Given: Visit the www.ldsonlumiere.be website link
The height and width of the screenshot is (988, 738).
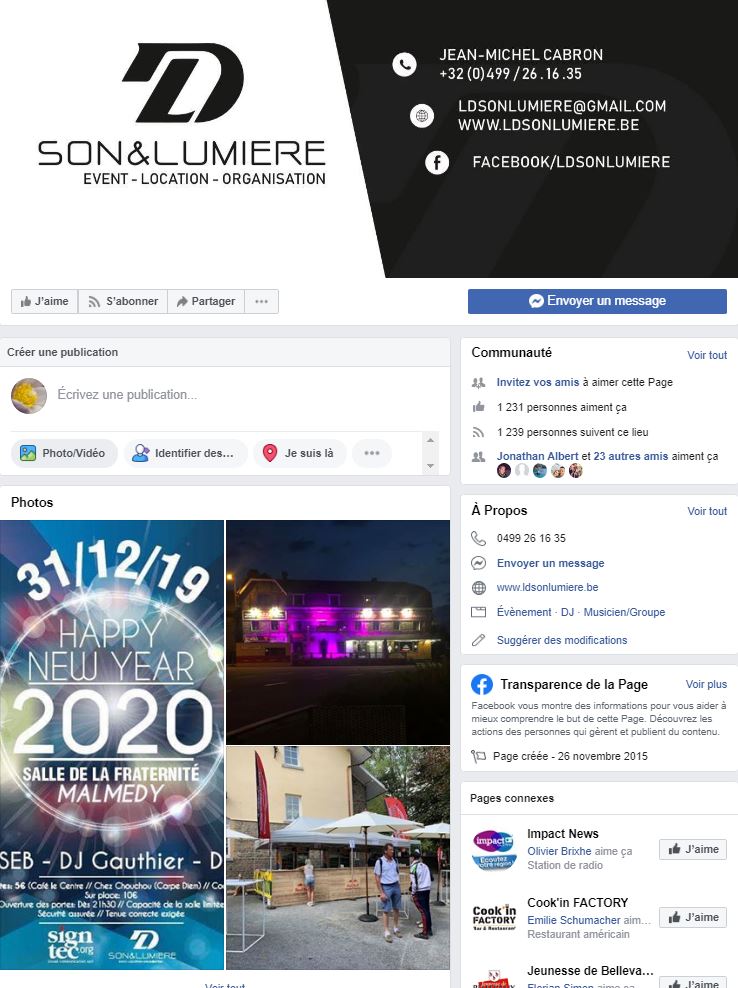Looking at the screenshot, I should click(x=547, y=588).
